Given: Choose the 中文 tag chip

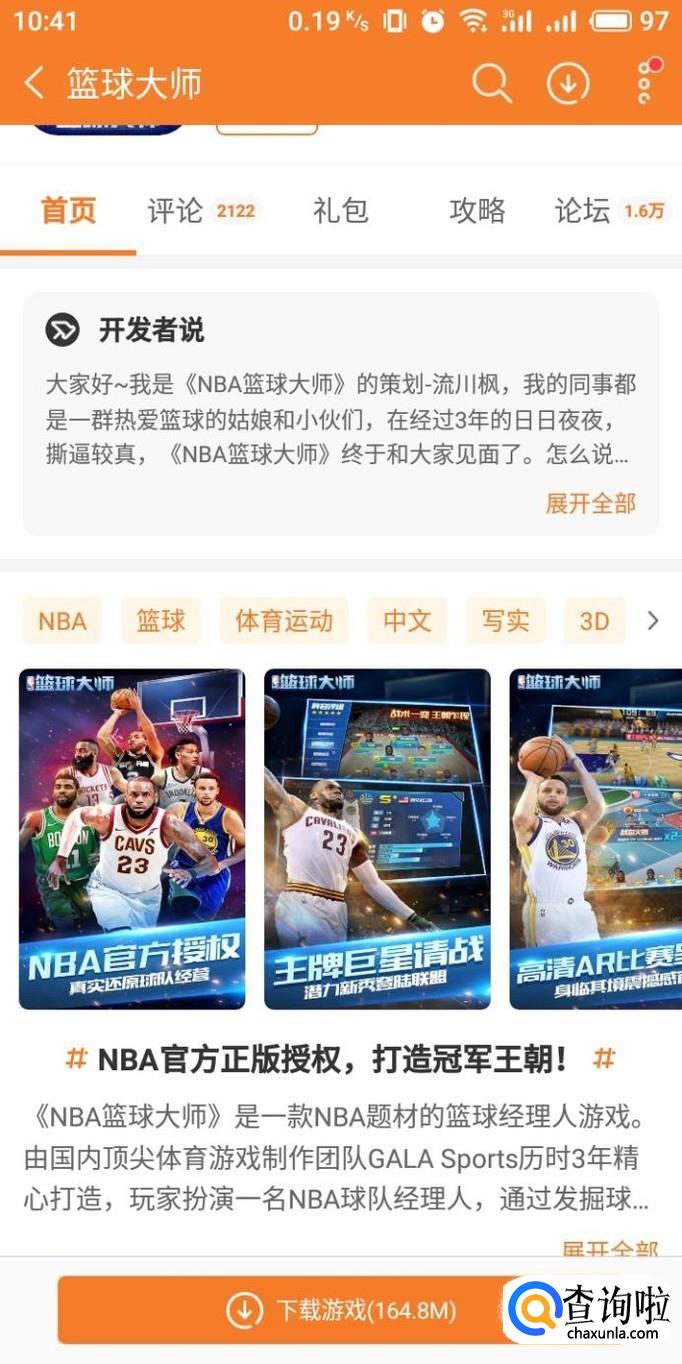Looking at the screenshot, I should pyautogui.click(x=407, y=621).
